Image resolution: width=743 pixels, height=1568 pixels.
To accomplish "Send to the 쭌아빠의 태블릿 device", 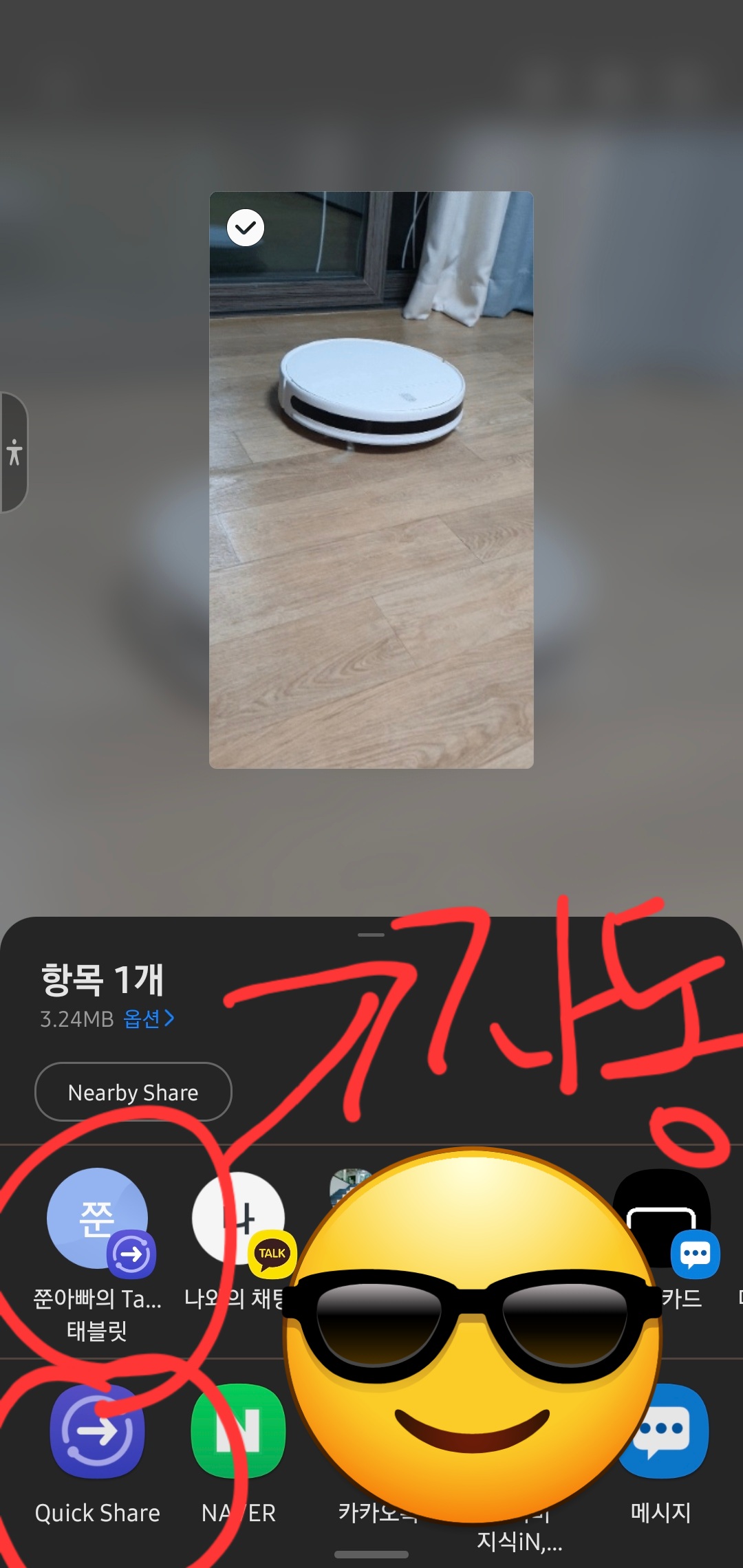I will pos(96,1221).
